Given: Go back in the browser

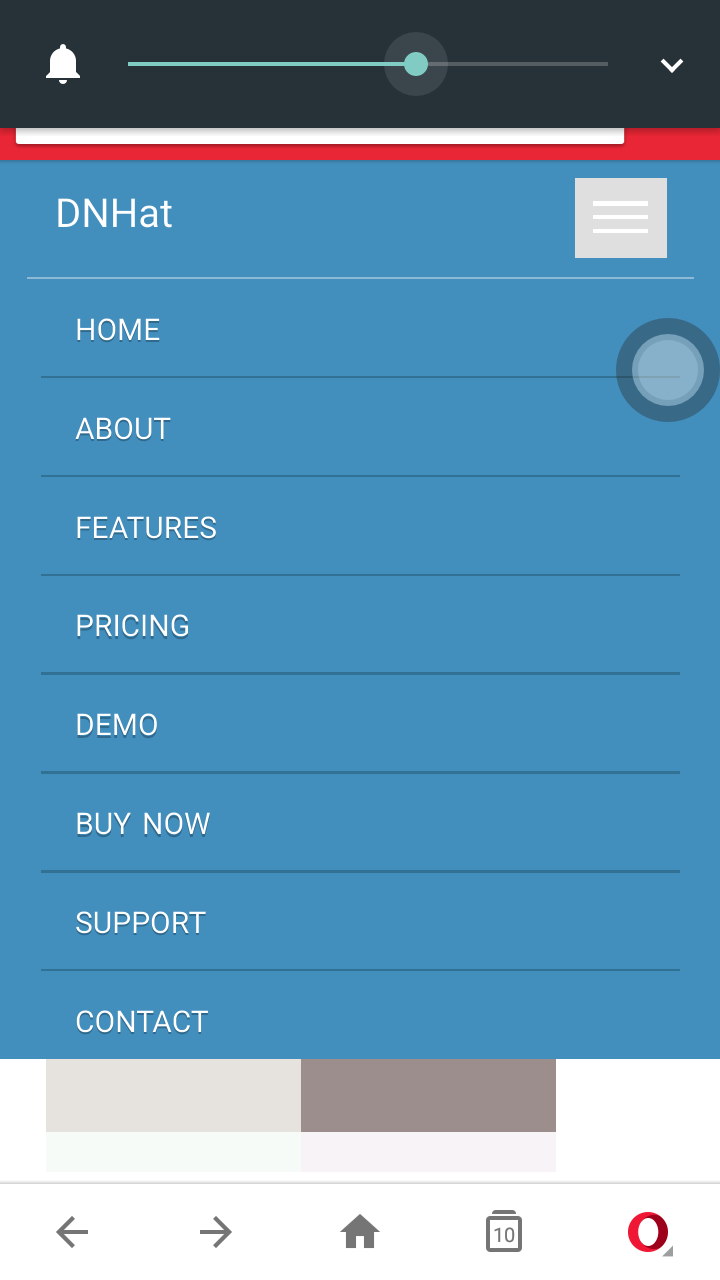Looking at the screenshot, I should click(72, 1232).
